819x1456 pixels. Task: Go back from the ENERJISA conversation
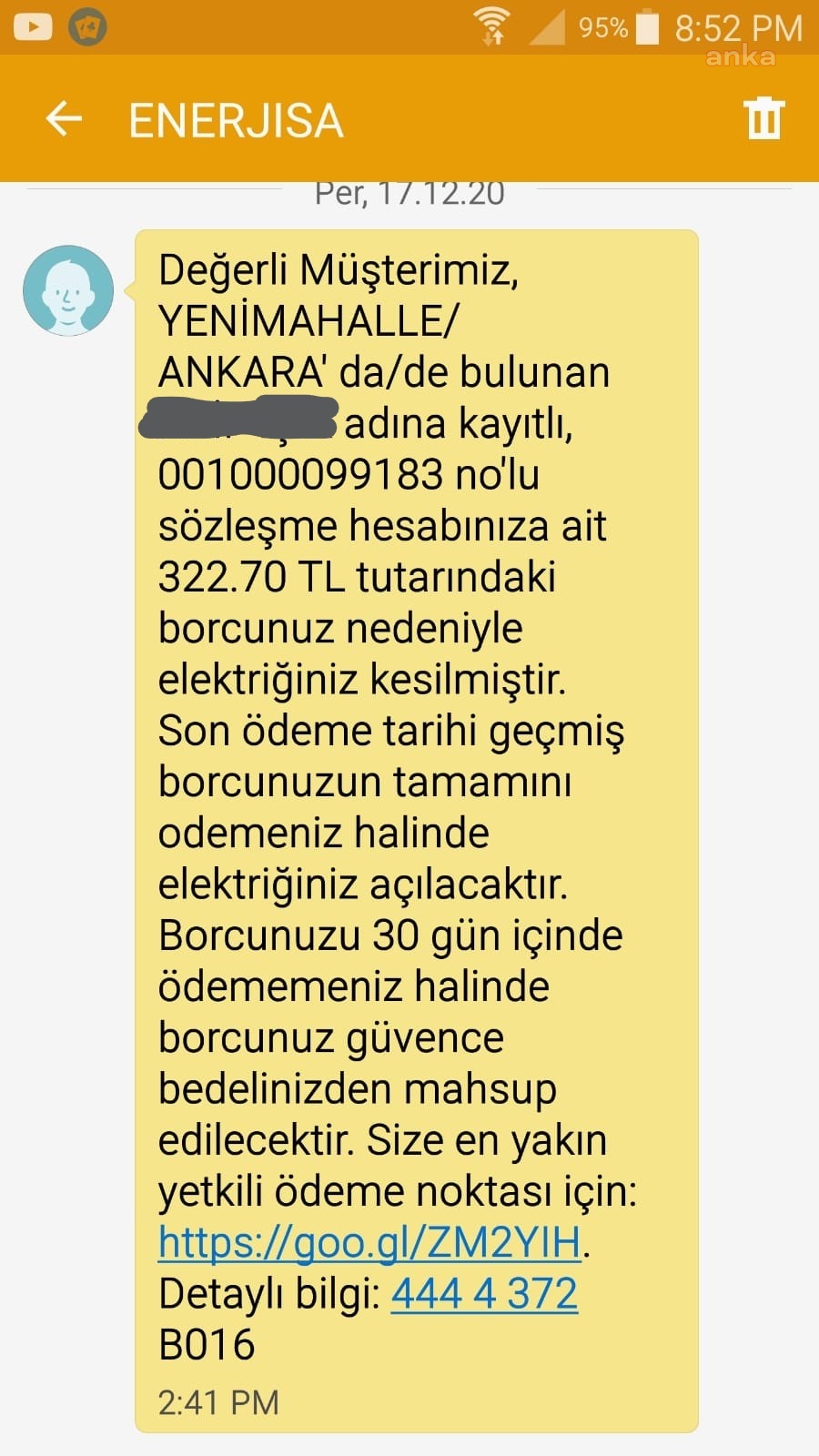click(x=64, y=119)
